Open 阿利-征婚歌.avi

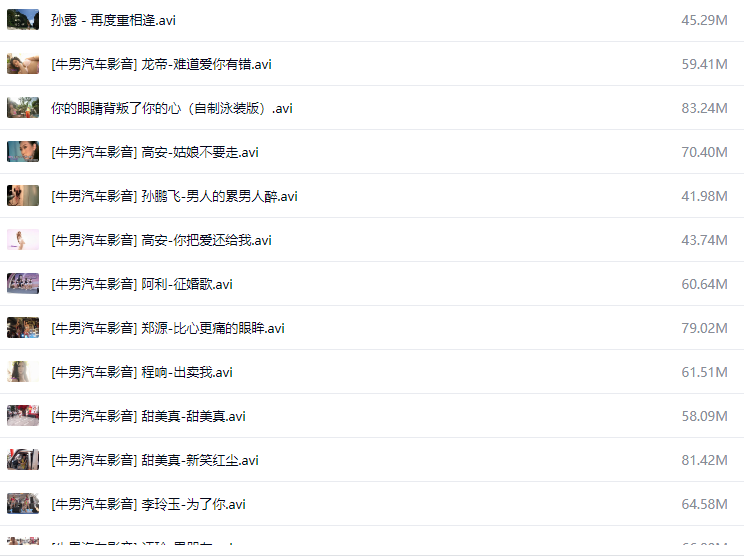(x=142, y=284)
